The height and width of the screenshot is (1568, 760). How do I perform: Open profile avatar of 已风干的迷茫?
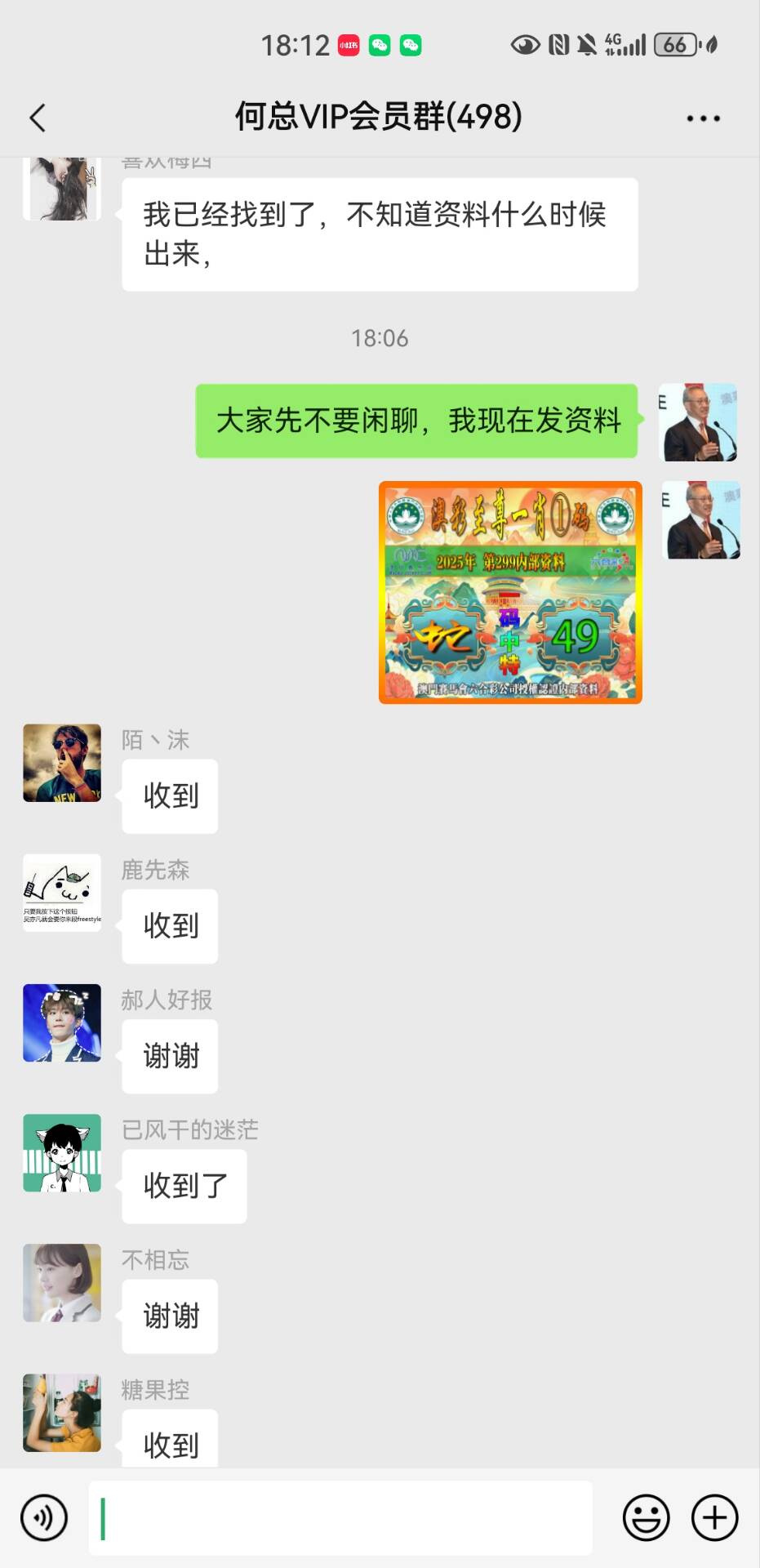click(62, 1152)
